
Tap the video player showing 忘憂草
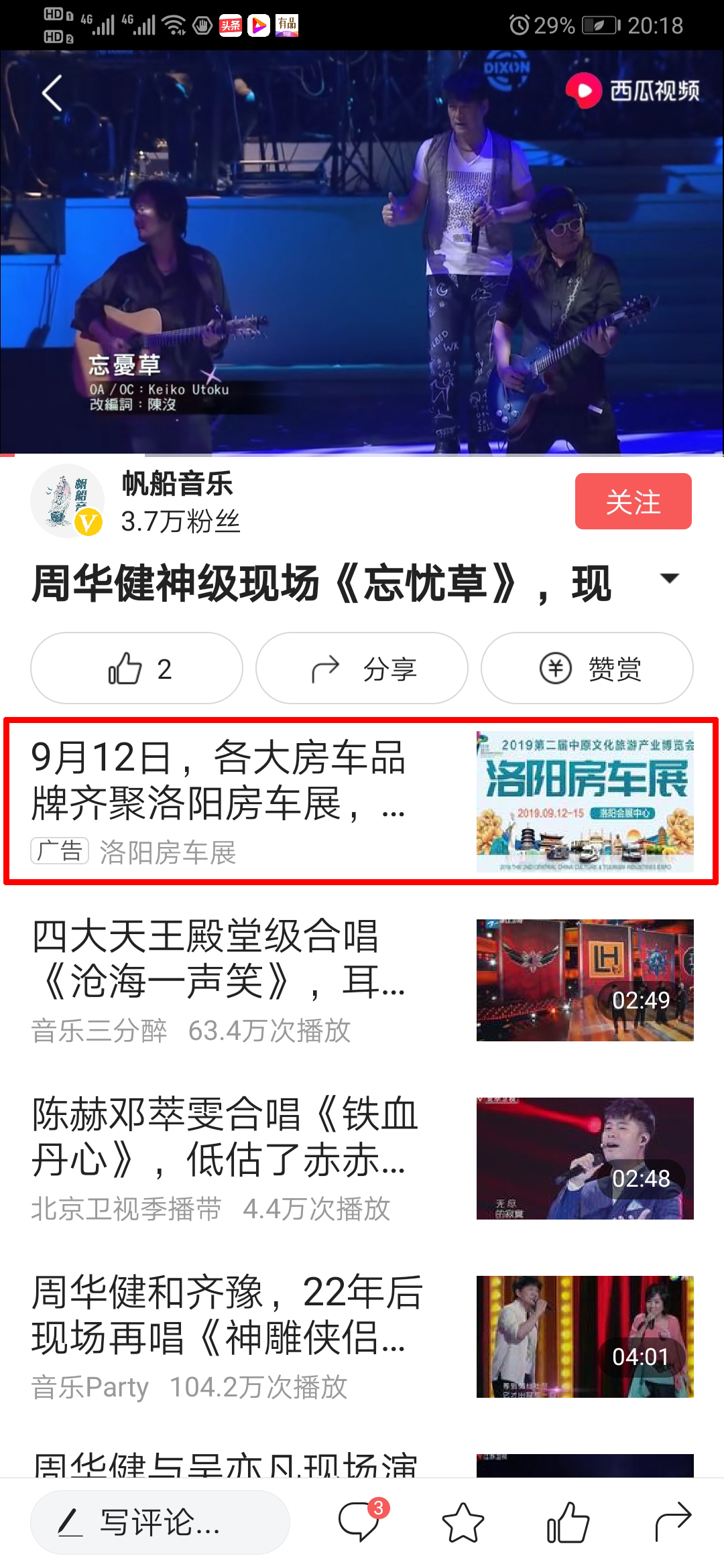click(362, 255)
